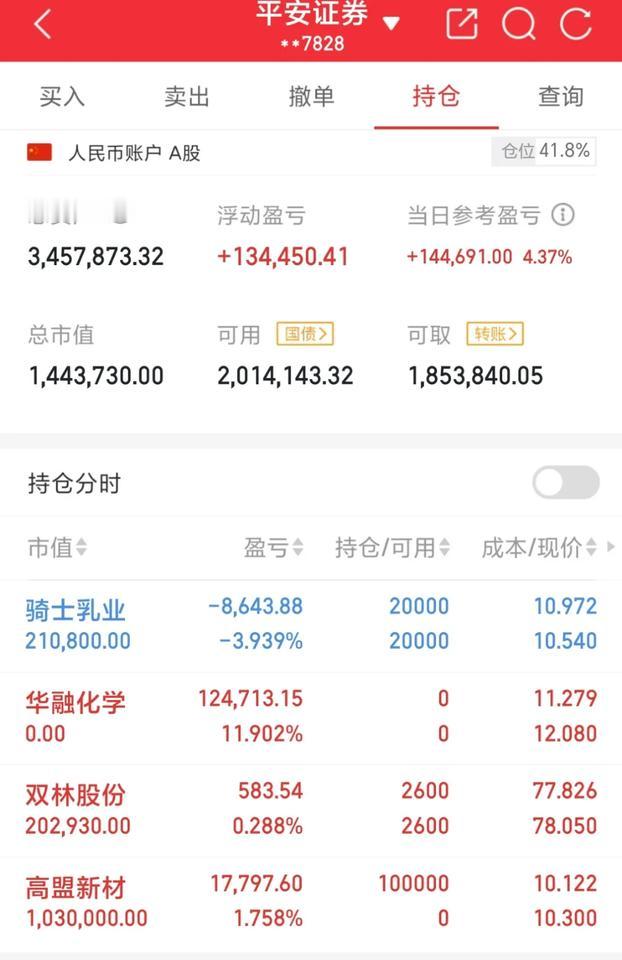This screenshot has width=622, height=960.
Task: Sort holdings by 盈亏
Action: (x=273, y=547)
